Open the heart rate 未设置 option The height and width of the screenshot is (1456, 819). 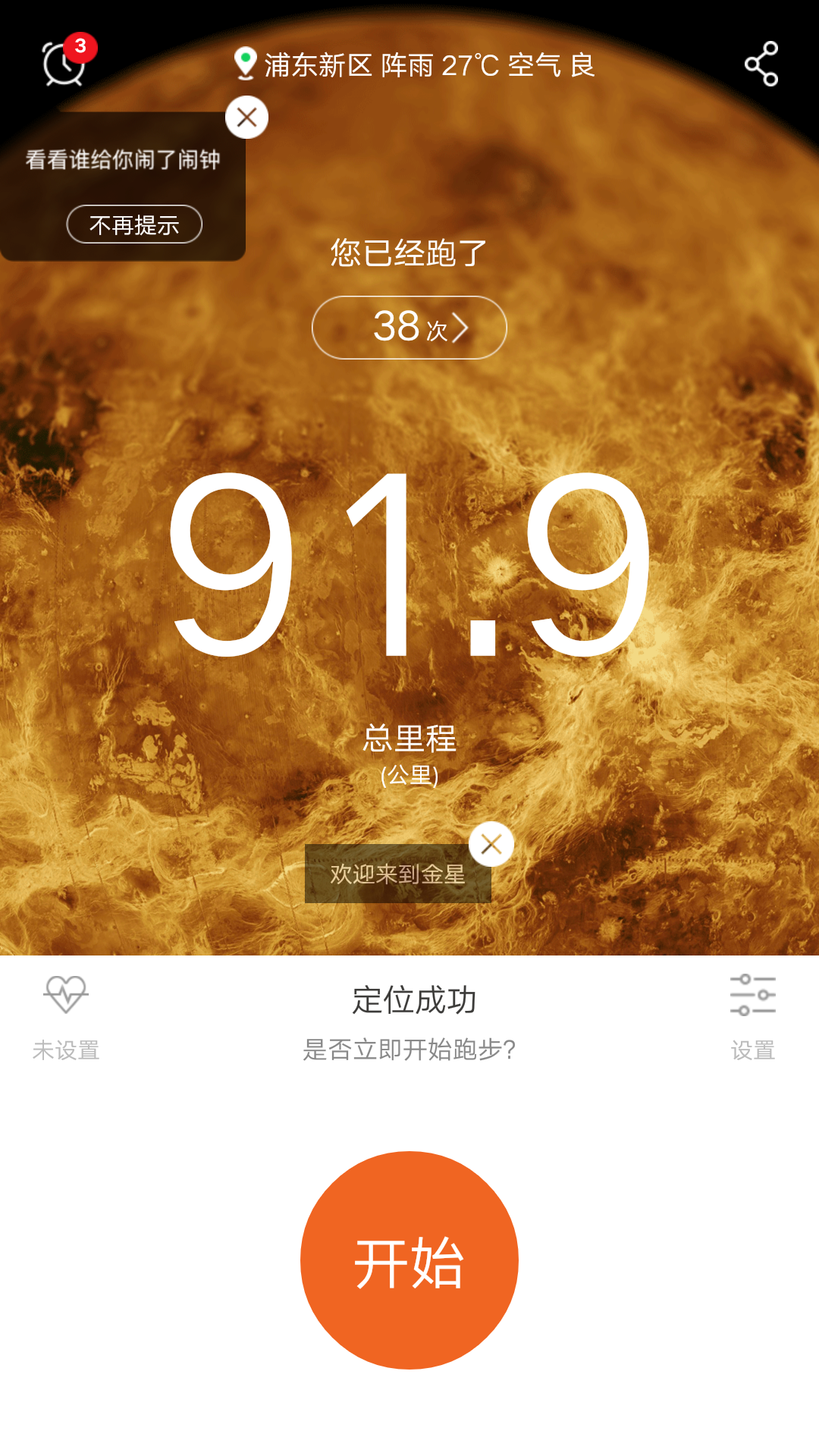click(x=66, y=1016)
